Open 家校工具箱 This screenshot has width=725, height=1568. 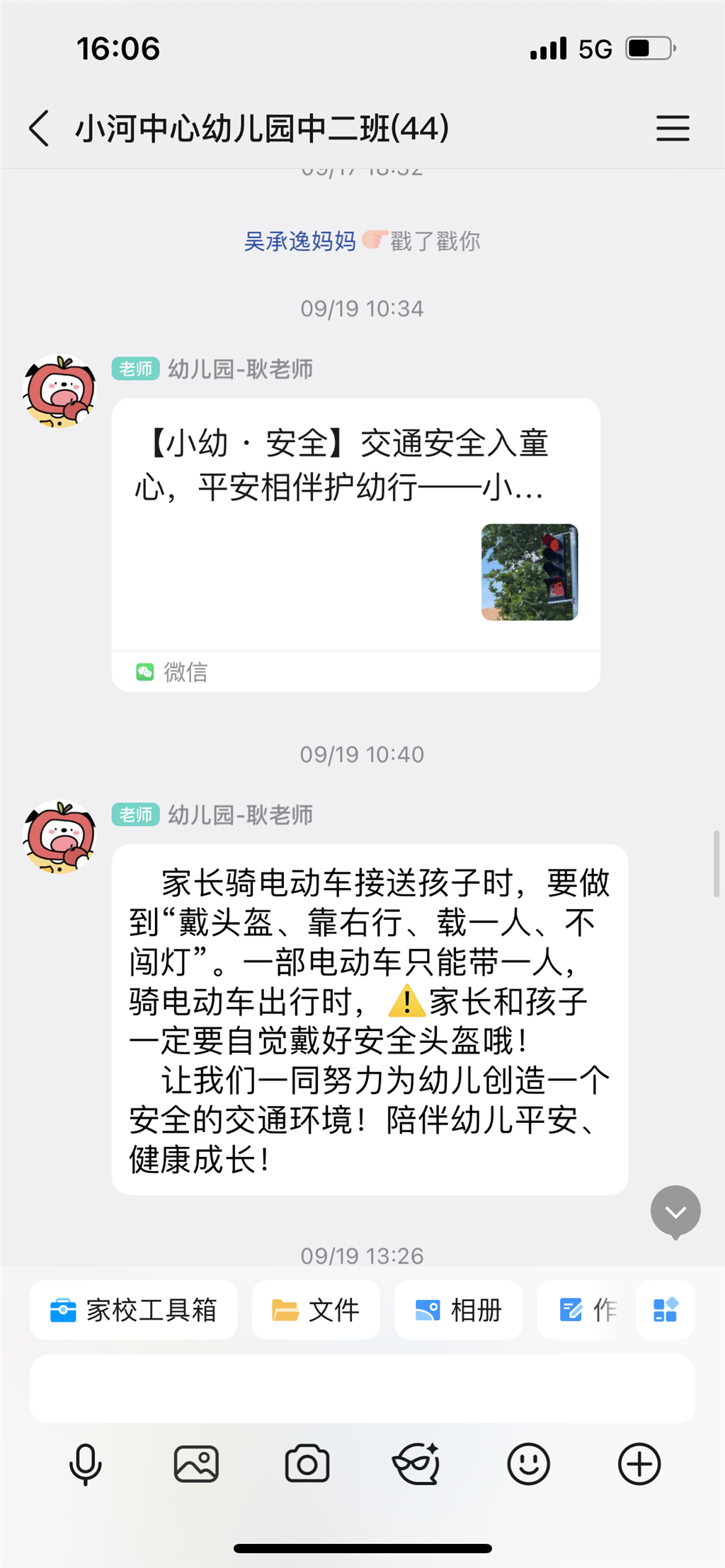[133, 1310]
